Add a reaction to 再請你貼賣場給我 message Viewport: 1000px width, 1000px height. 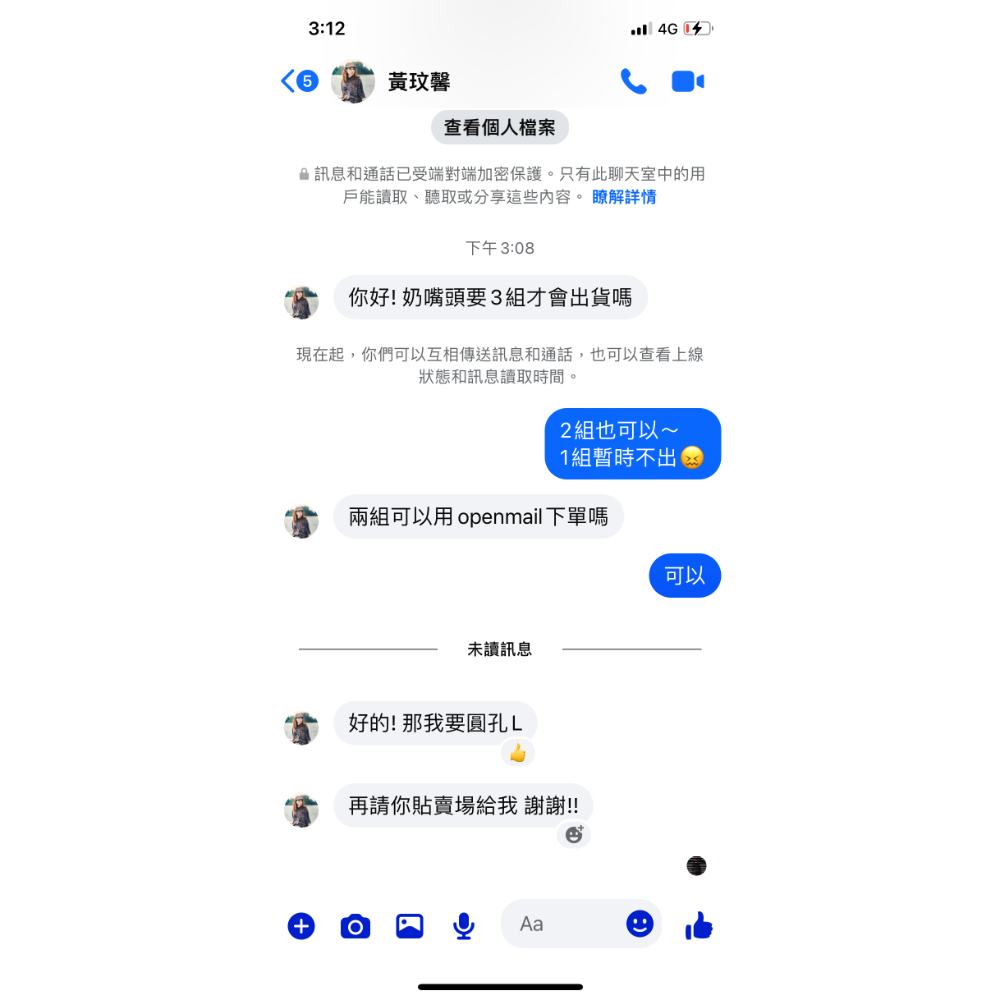click(574, 834)
